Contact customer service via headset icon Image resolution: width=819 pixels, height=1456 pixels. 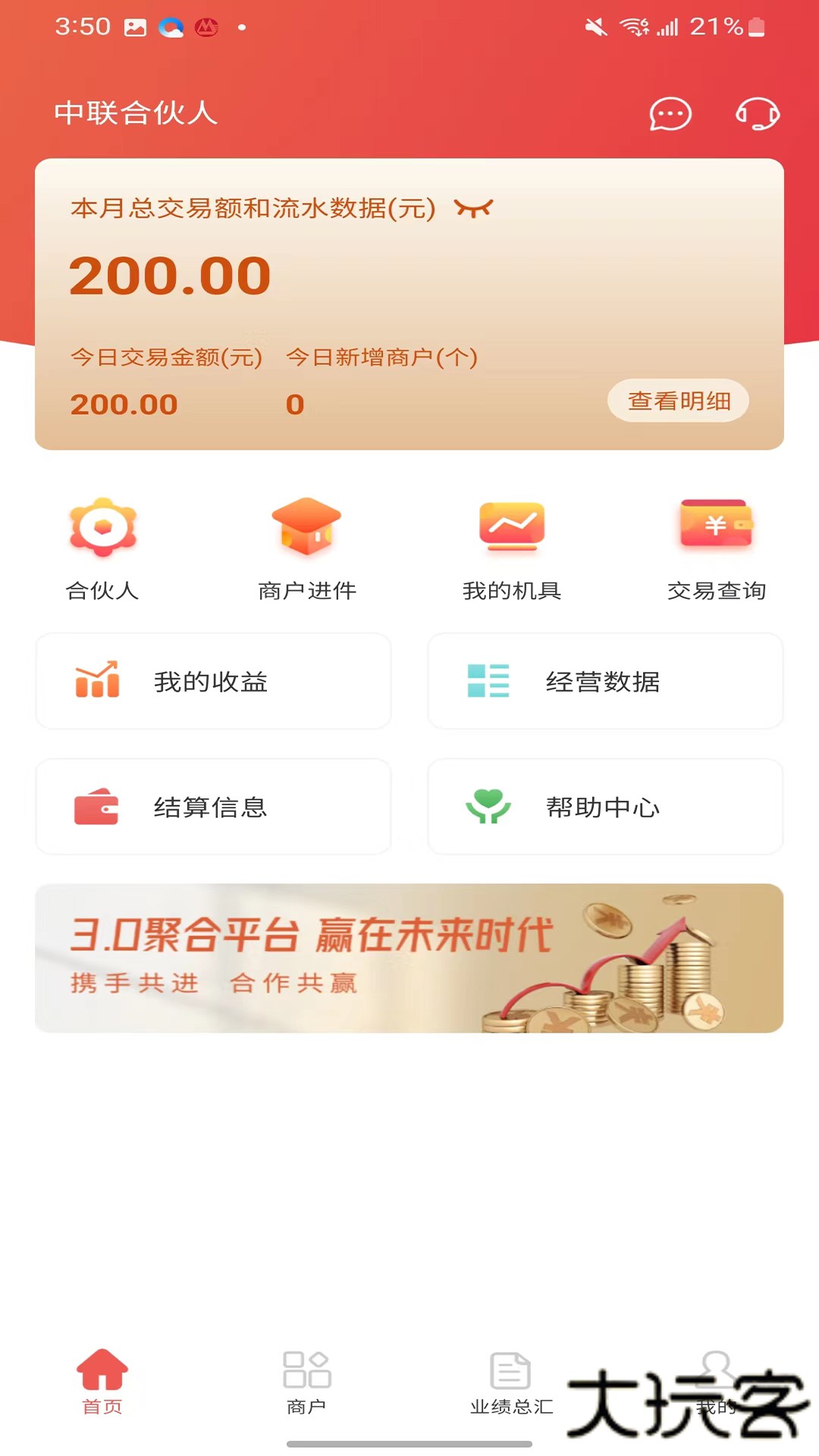pos(758,115)
